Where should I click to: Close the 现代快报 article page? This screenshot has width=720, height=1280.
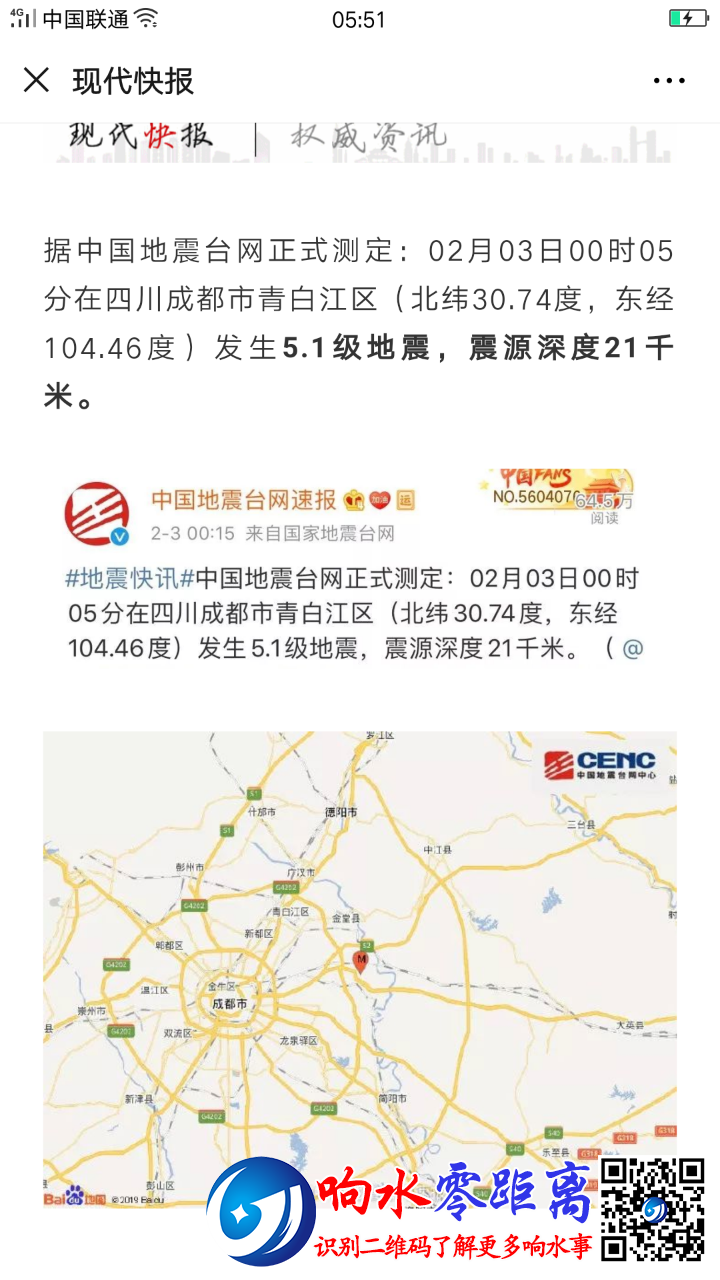(x=36, y=80)
